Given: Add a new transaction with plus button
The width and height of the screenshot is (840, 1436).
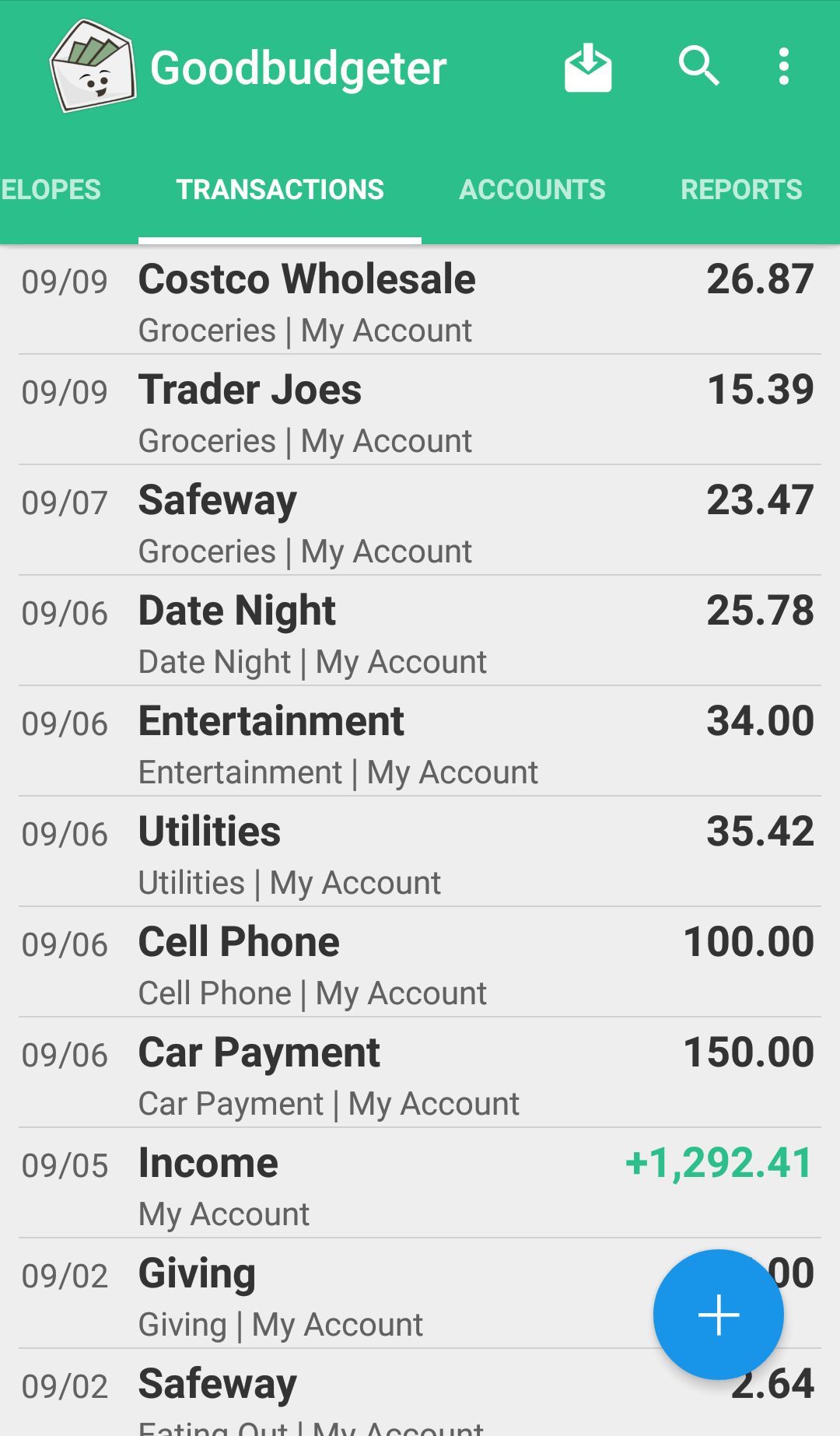Looking at the screenshot, I should click(719, 1315).
